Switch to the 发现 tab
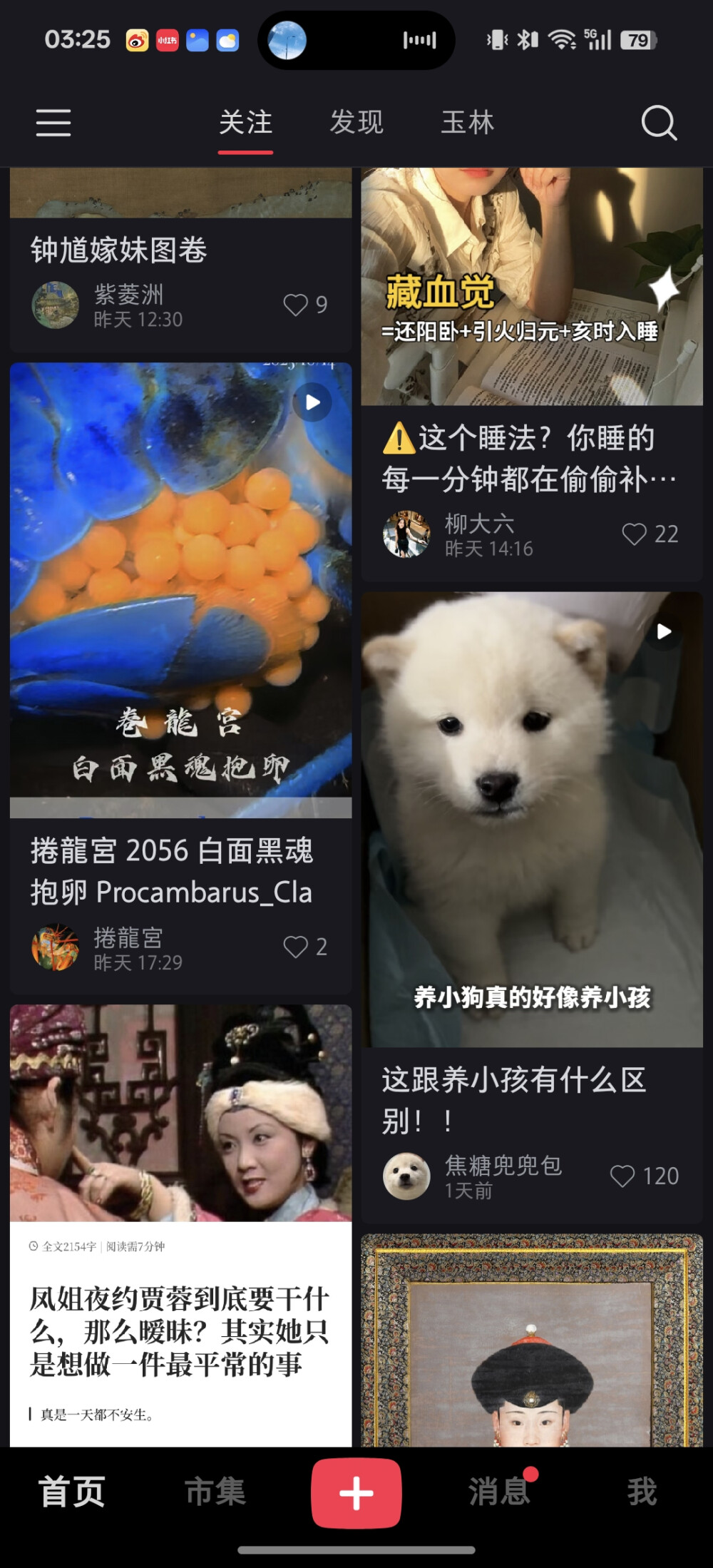 click(x=357, y=123)
